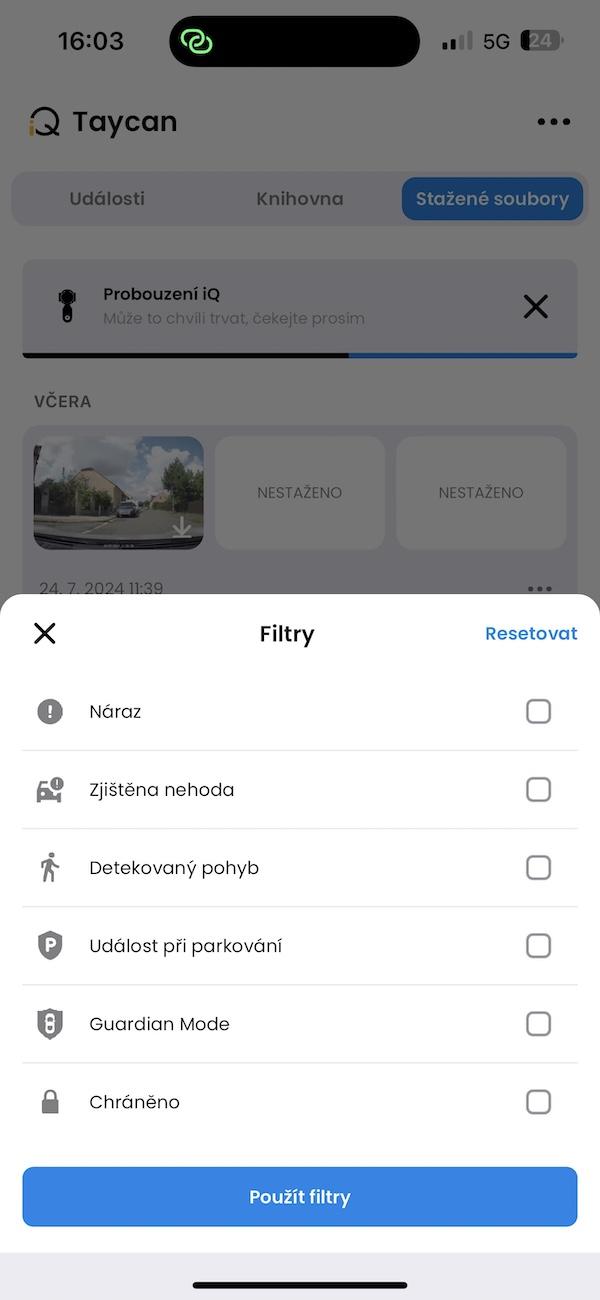The image size is (600, 1300).
Task: Select the Chráněno checkbox
Action: (x=538, y=1101)
